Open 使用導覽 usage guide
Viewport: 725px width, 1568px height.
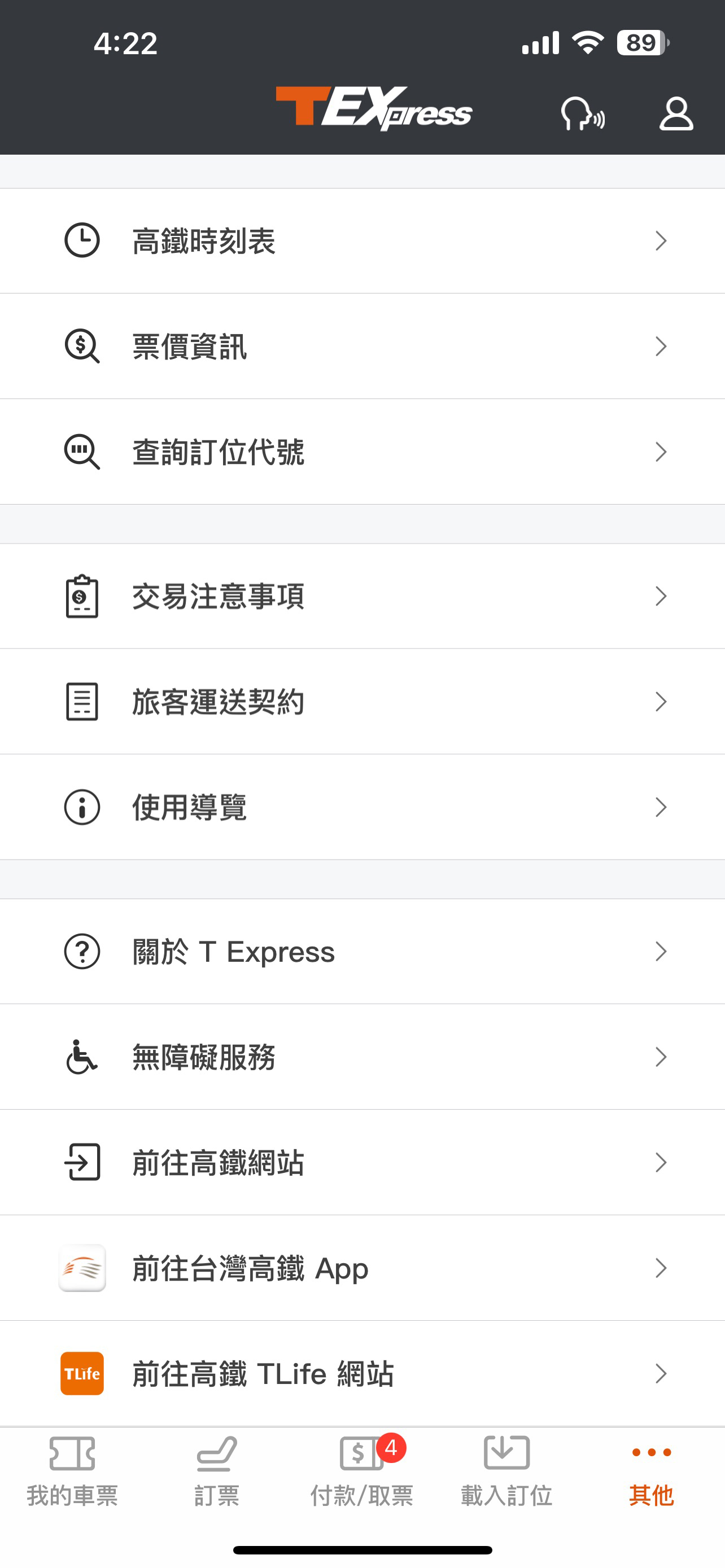coord(362,807)
